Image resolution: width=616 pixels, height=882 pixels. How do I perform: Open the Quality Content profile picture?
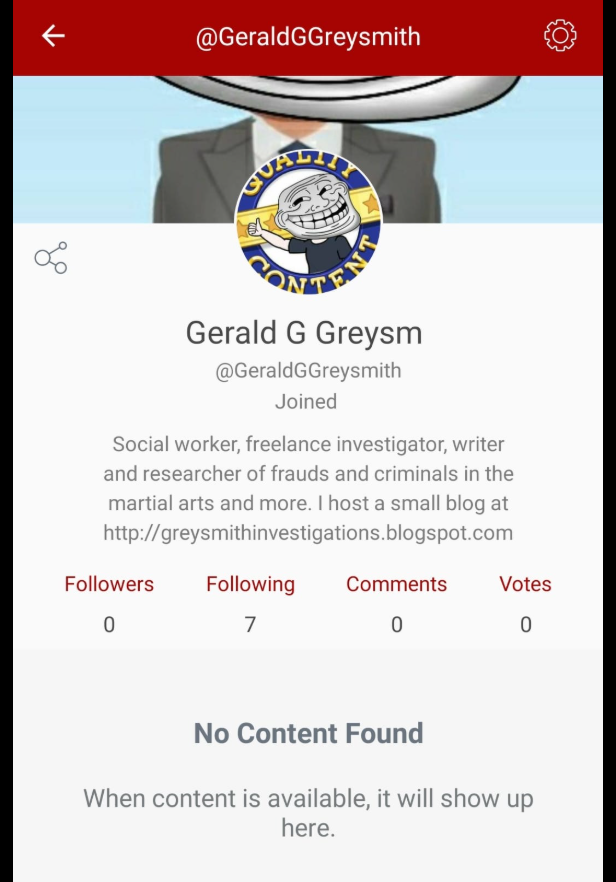[x=308, y=222]
